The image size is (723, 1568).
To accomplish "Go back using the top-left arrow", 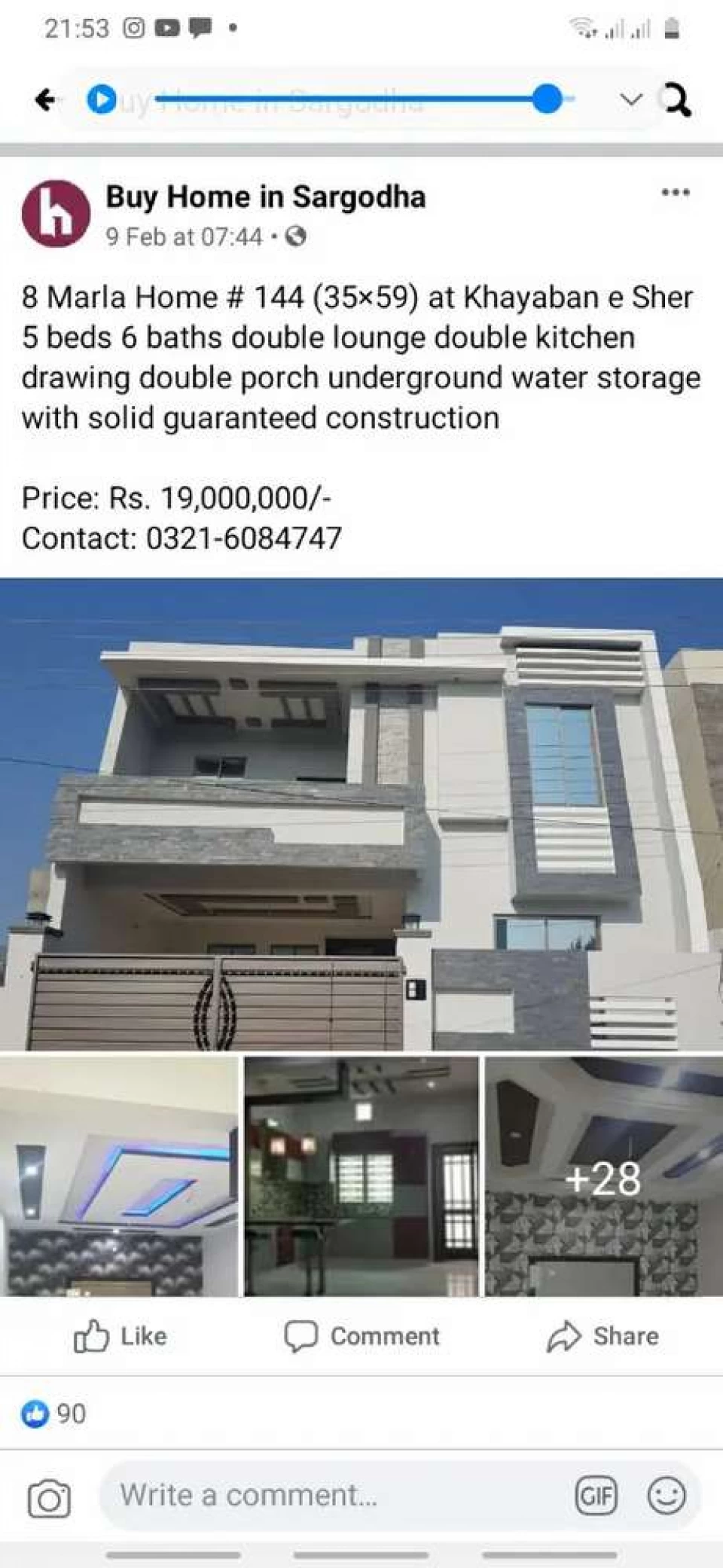I will coord(45,99).
